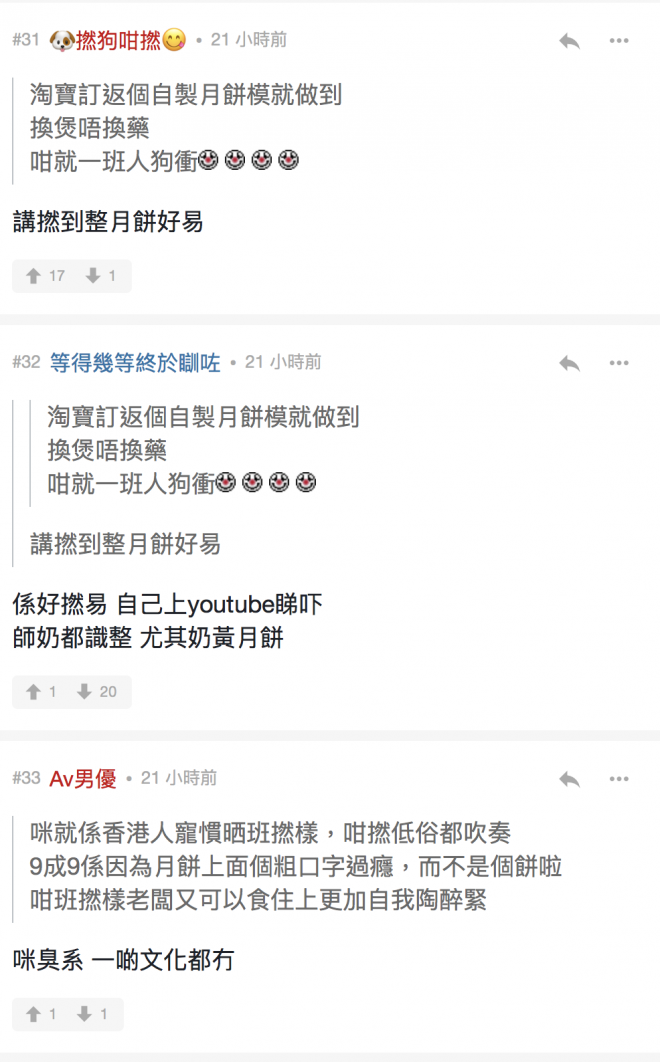Downvote comment #31
The height and width of the screenshot is (1062, 660).
100,276
